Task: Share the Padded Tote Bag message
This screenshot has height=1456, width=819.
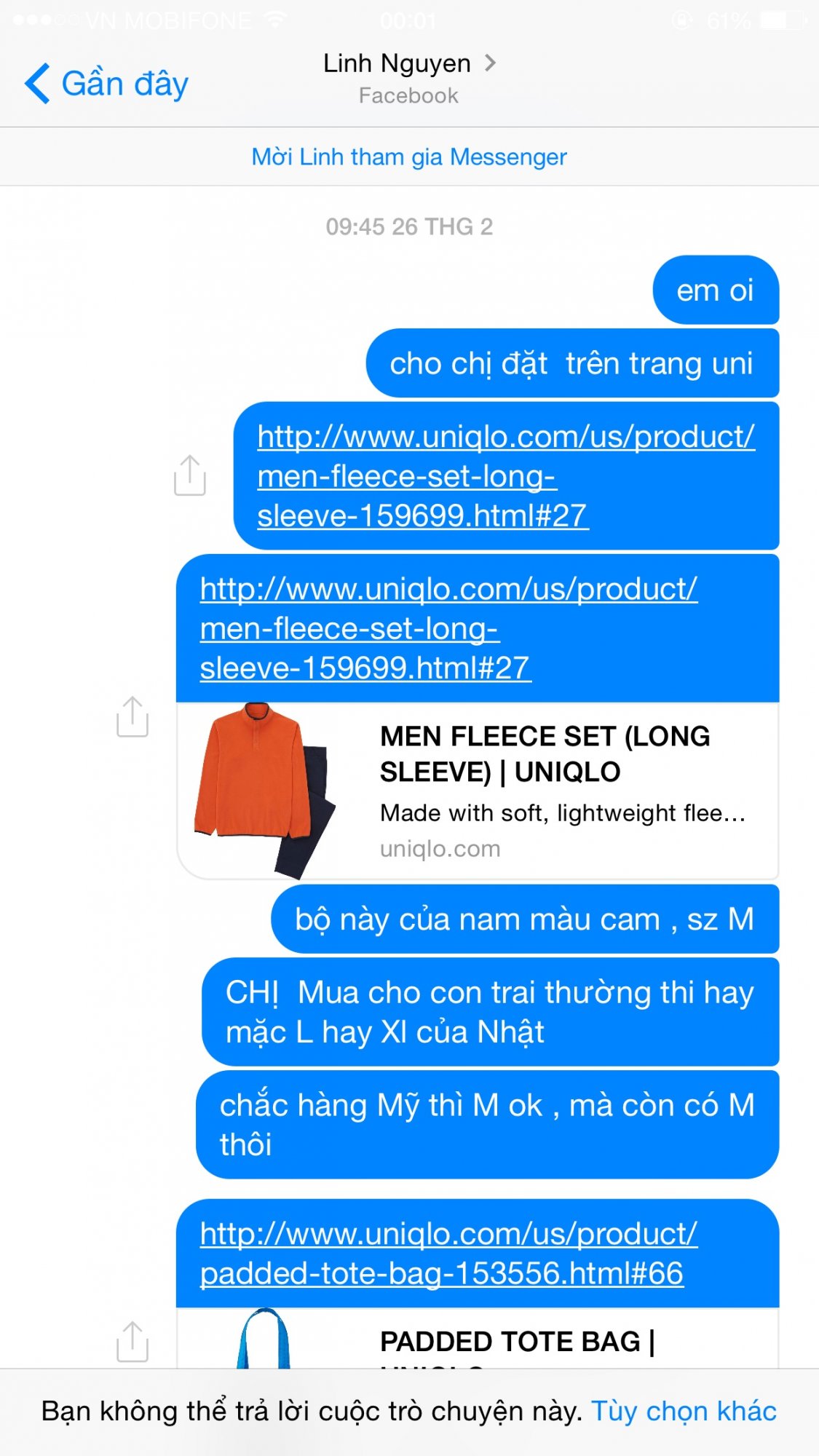Action: [132, 1341]
